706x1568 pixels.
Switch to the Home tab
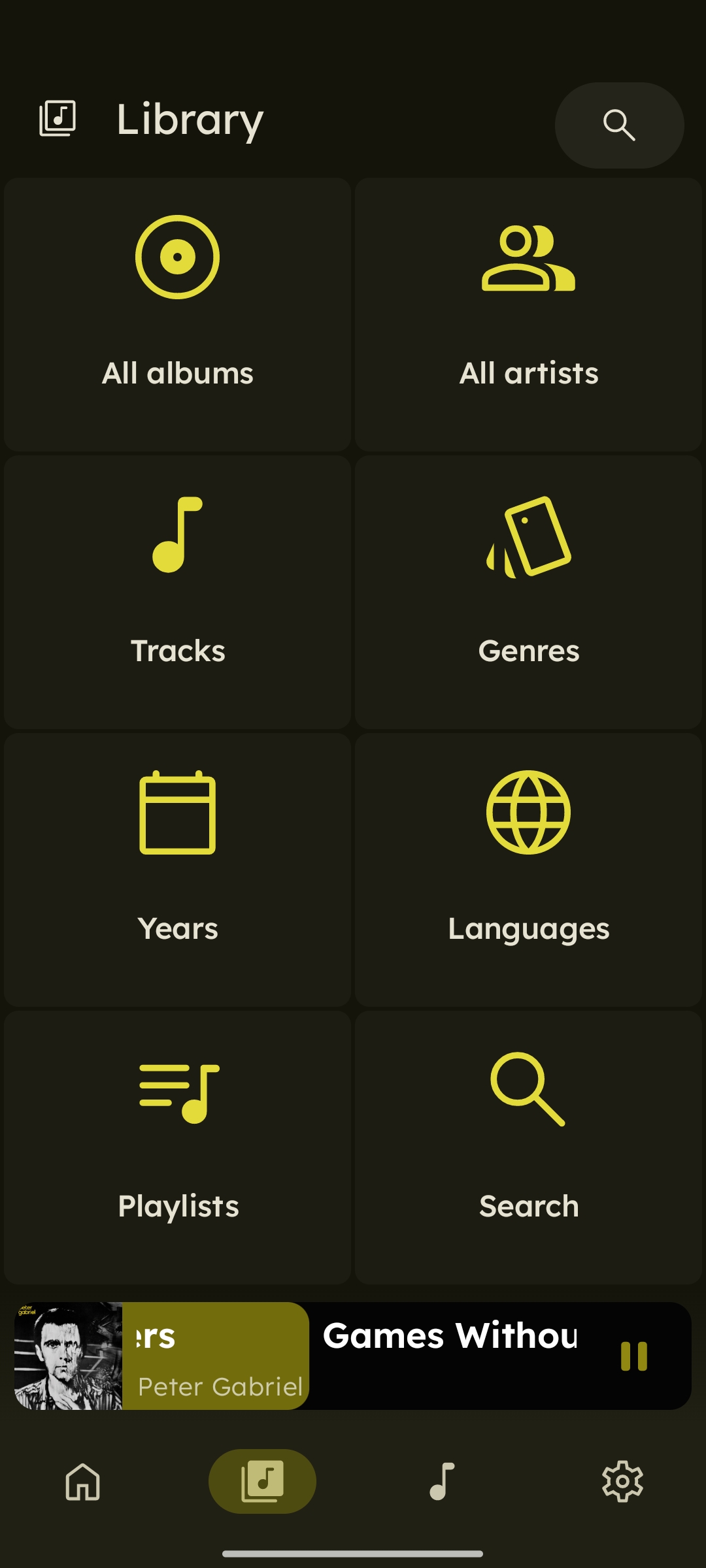tap(83, 1481)
